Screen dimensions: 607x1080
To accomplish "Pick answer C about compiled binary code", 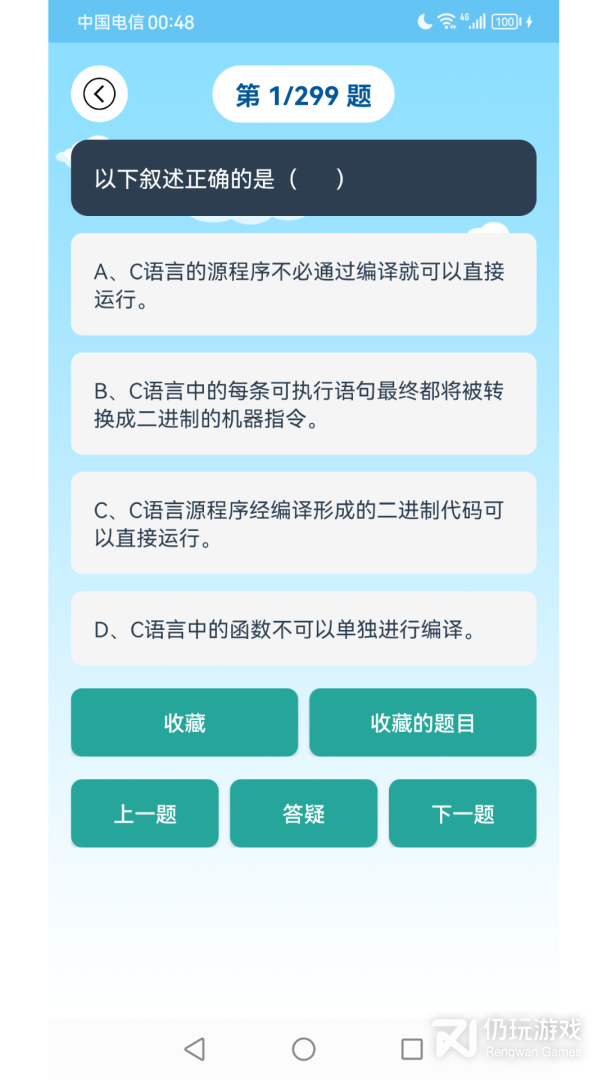I will click(x=303, y=523).
